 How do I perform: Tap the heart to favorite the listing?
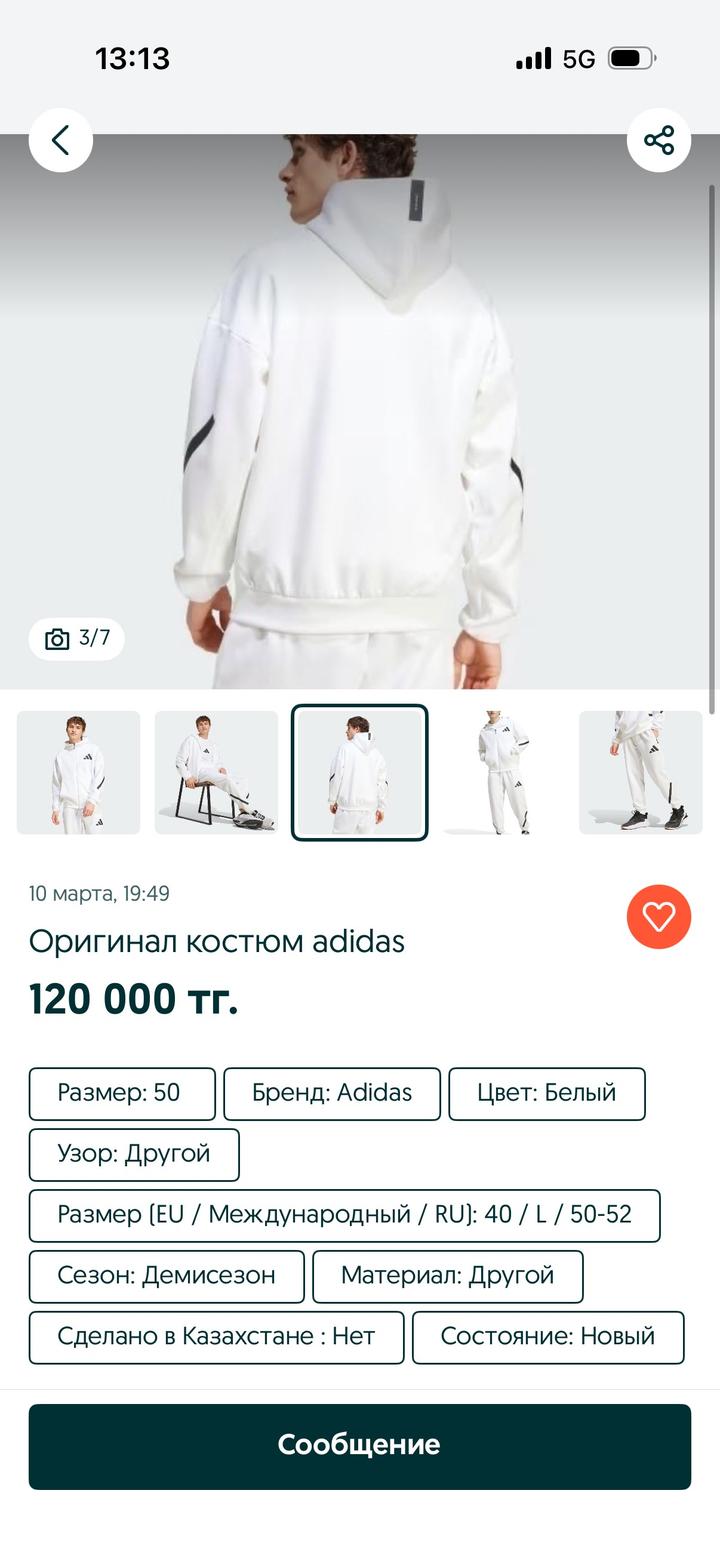point(658,916)
